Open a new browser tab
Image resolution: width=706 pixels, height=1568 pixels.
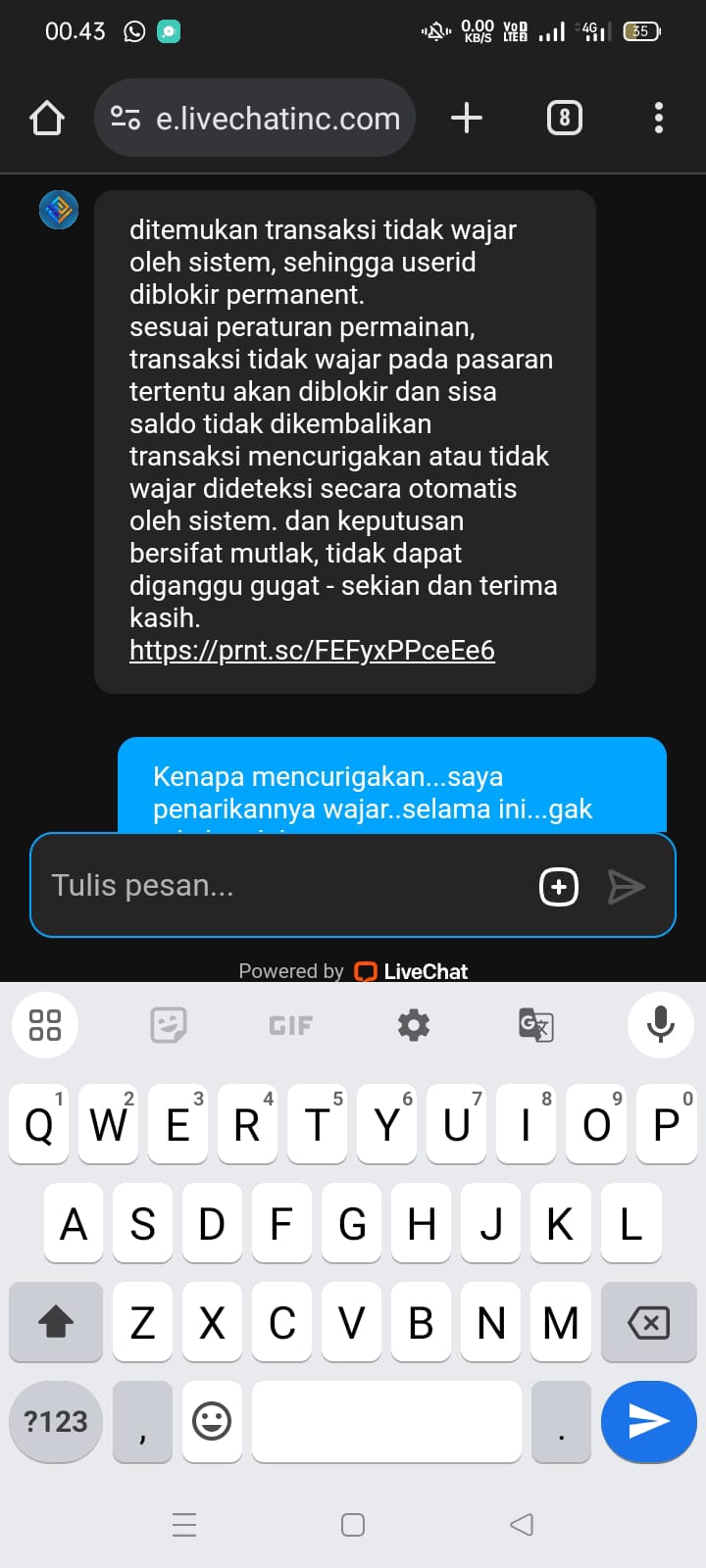(x=467, y=119)
